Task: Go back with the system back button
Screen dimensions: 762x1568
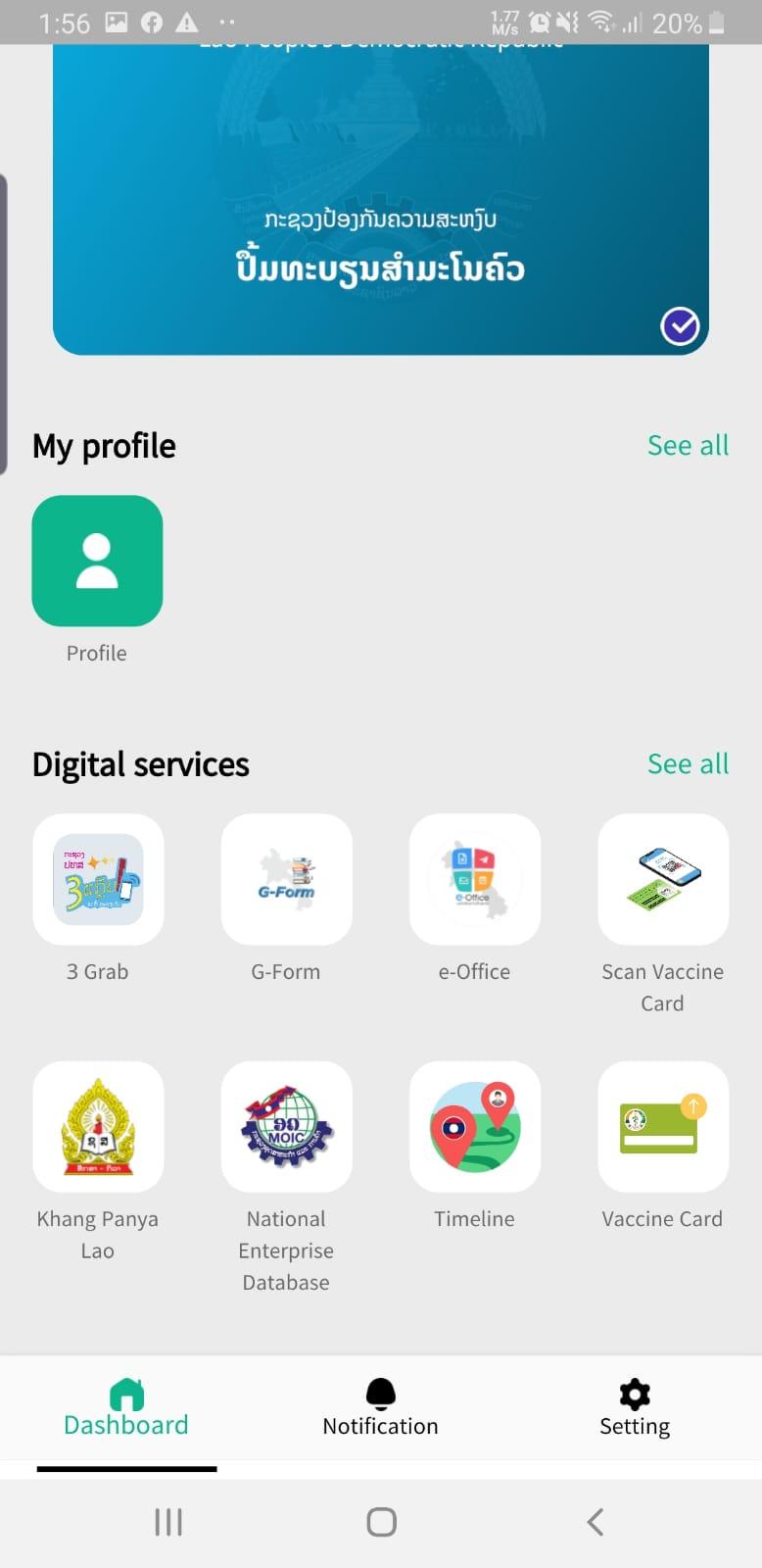Action: 595,1522
